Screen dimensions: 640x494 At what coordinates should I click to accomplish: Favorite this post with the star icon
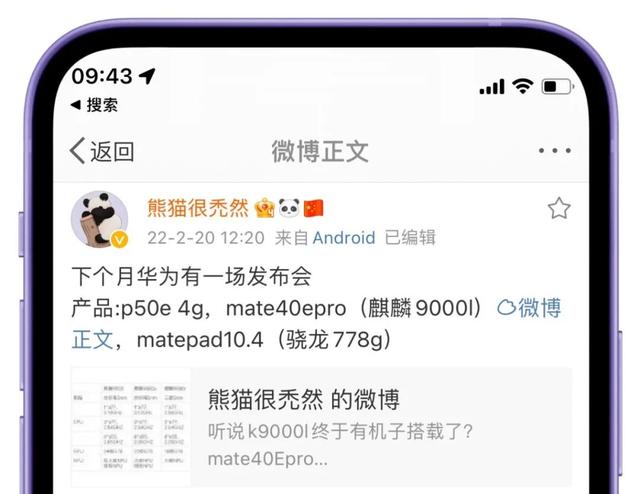[x=559, y=209]
